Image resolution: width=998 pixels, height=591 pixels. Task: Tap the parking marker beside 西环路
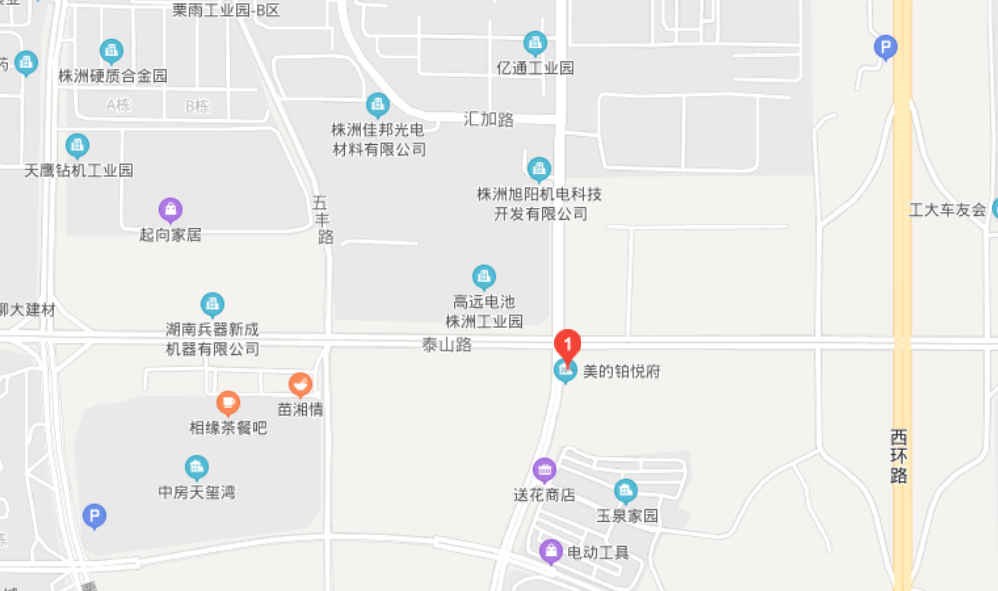[885, 46]
